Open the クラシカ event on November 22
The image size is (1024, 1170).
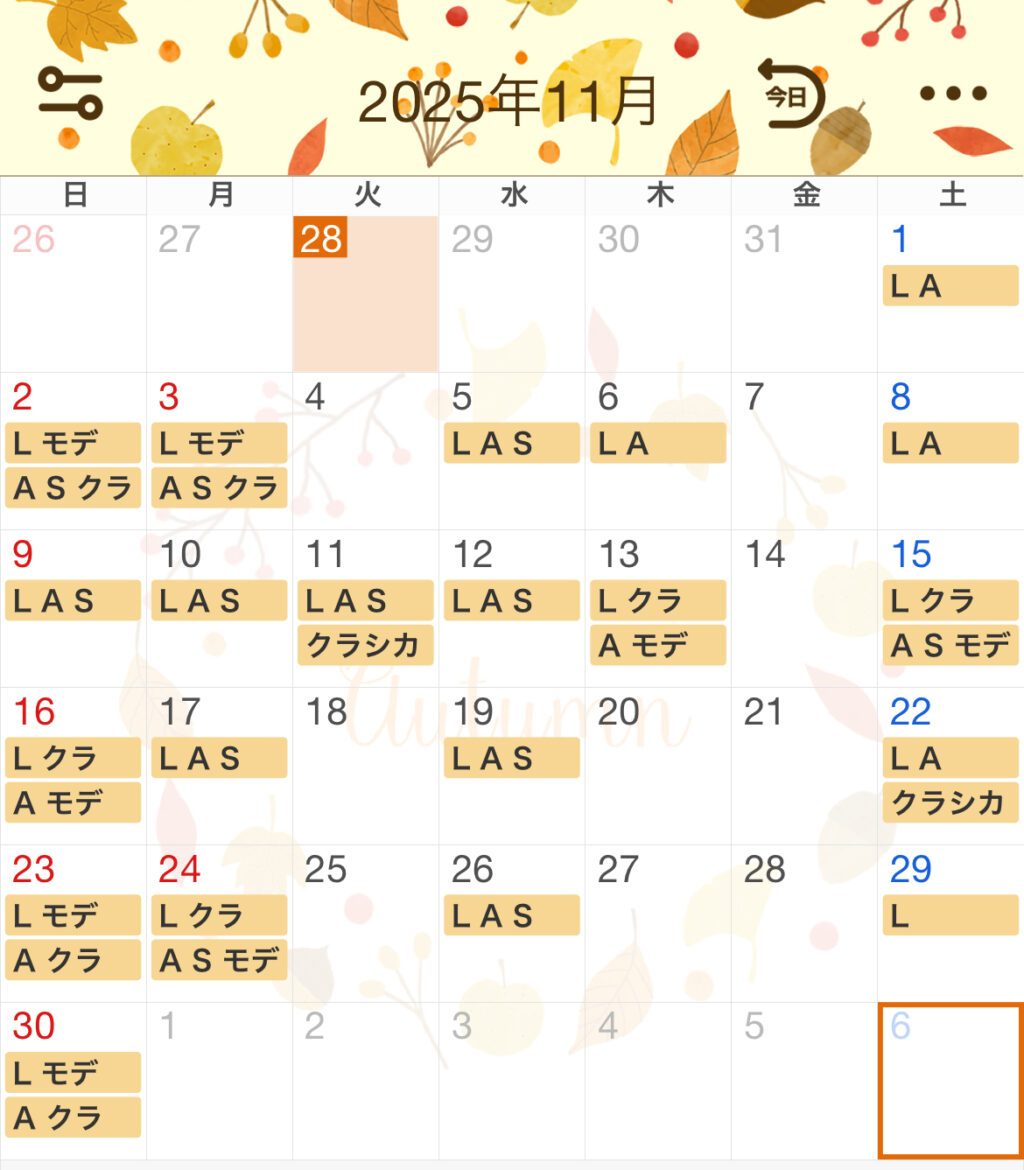[x=950, y=803]
